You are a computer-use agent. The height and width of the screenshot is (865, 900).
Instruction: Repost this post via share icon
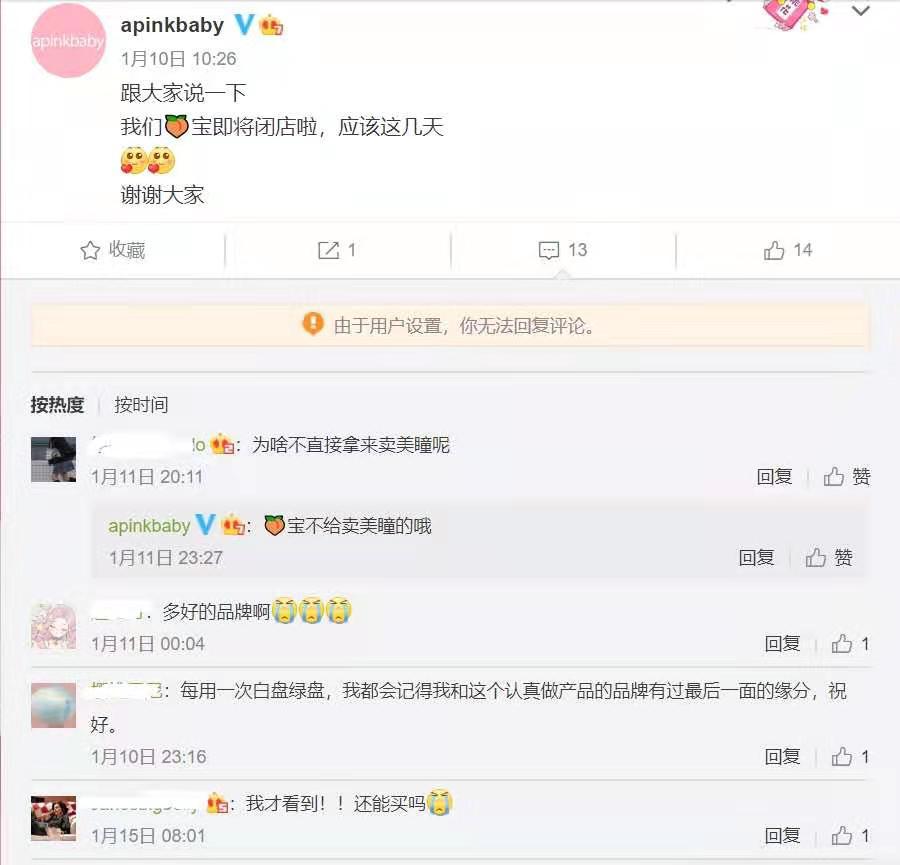[x=337, y=250]
